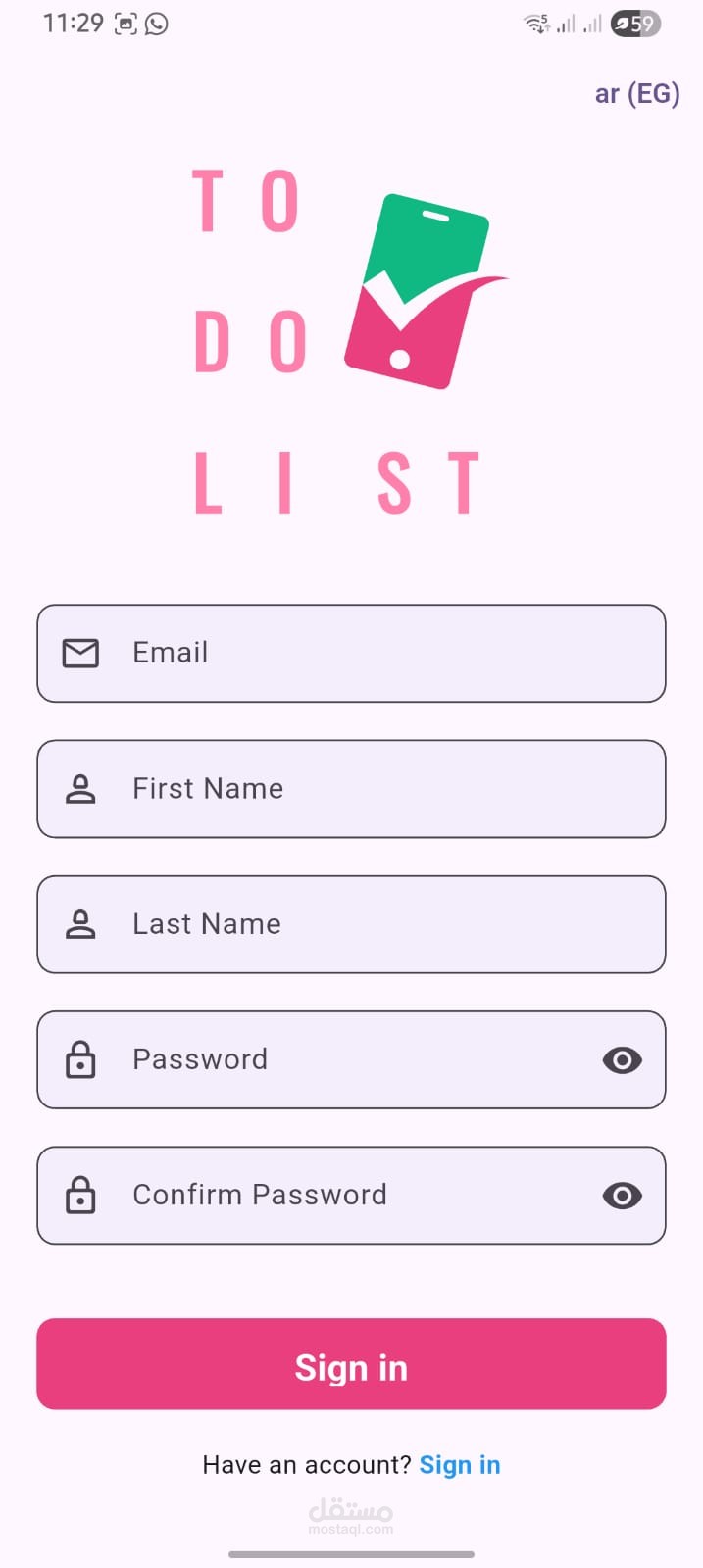Toggle visibility in Confirm Password field

point(622,1195)
